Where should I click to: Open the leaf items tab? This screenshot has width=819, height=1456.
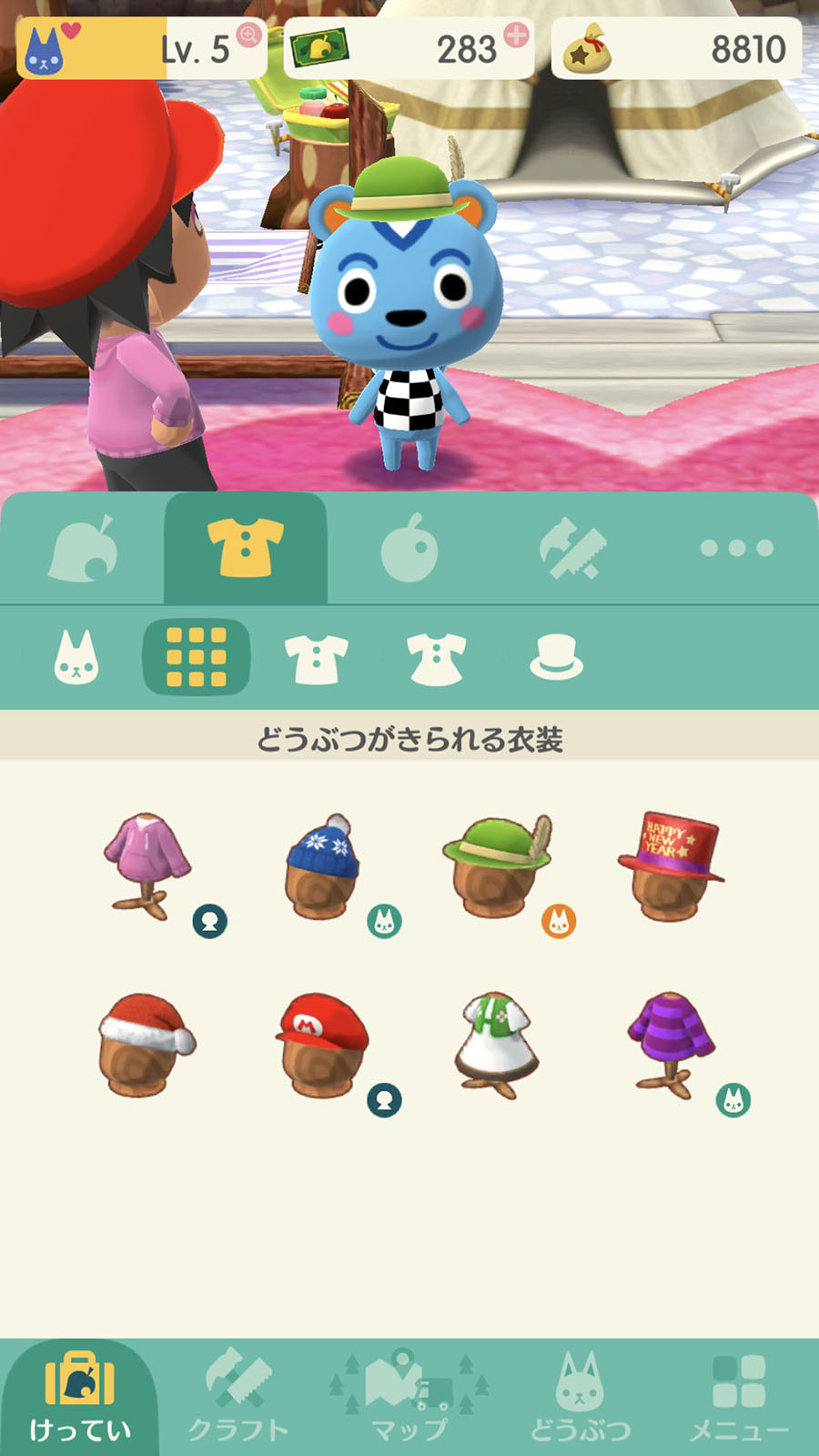(x=82, y=548)
